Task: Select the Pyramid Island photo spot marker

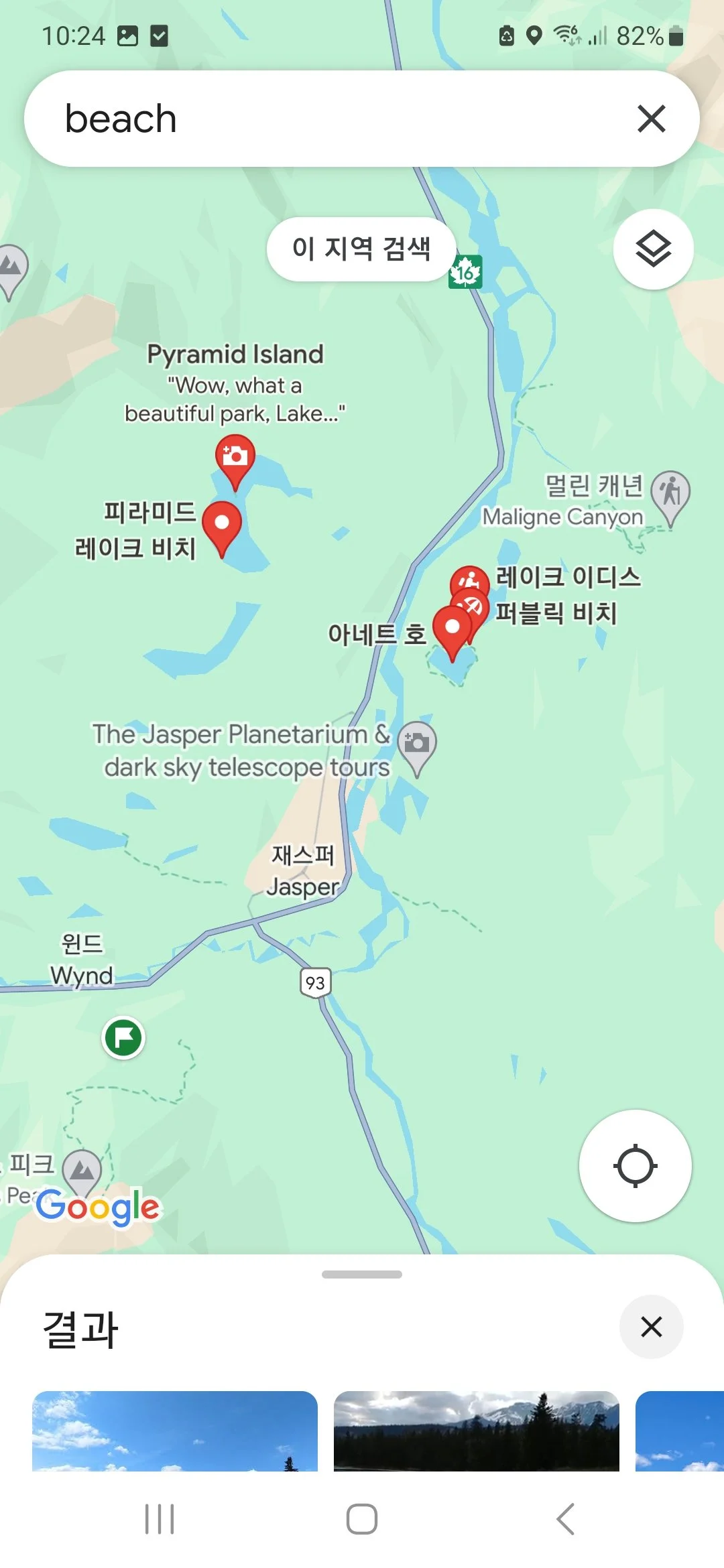Action: [236, 458]
